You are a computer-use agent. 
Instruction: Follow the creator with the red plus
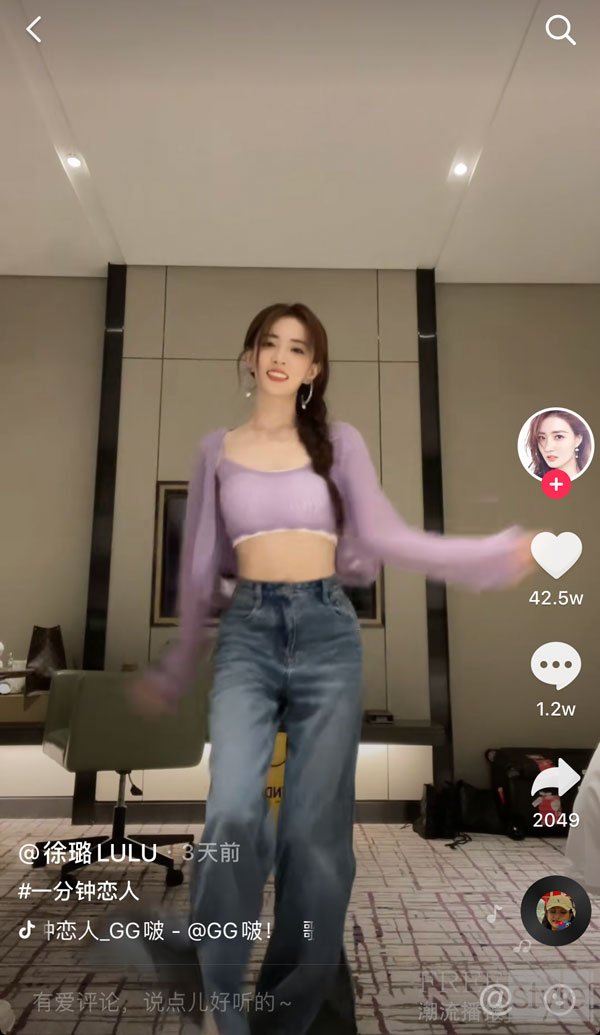(x=556, y=484)
